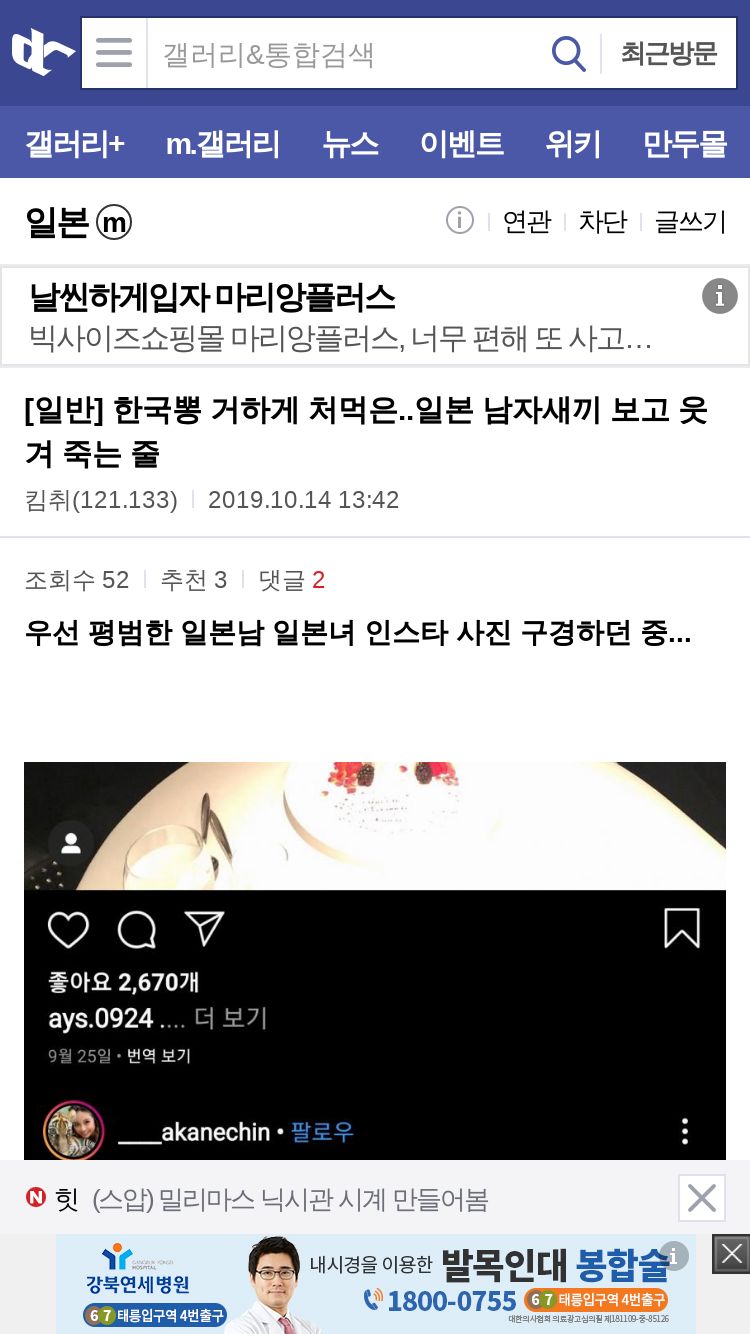Image resolution: width=750 pixels, height=1334 pixels.
Task: Open 최근방문 recent visits
Action: tap(669, 53)
